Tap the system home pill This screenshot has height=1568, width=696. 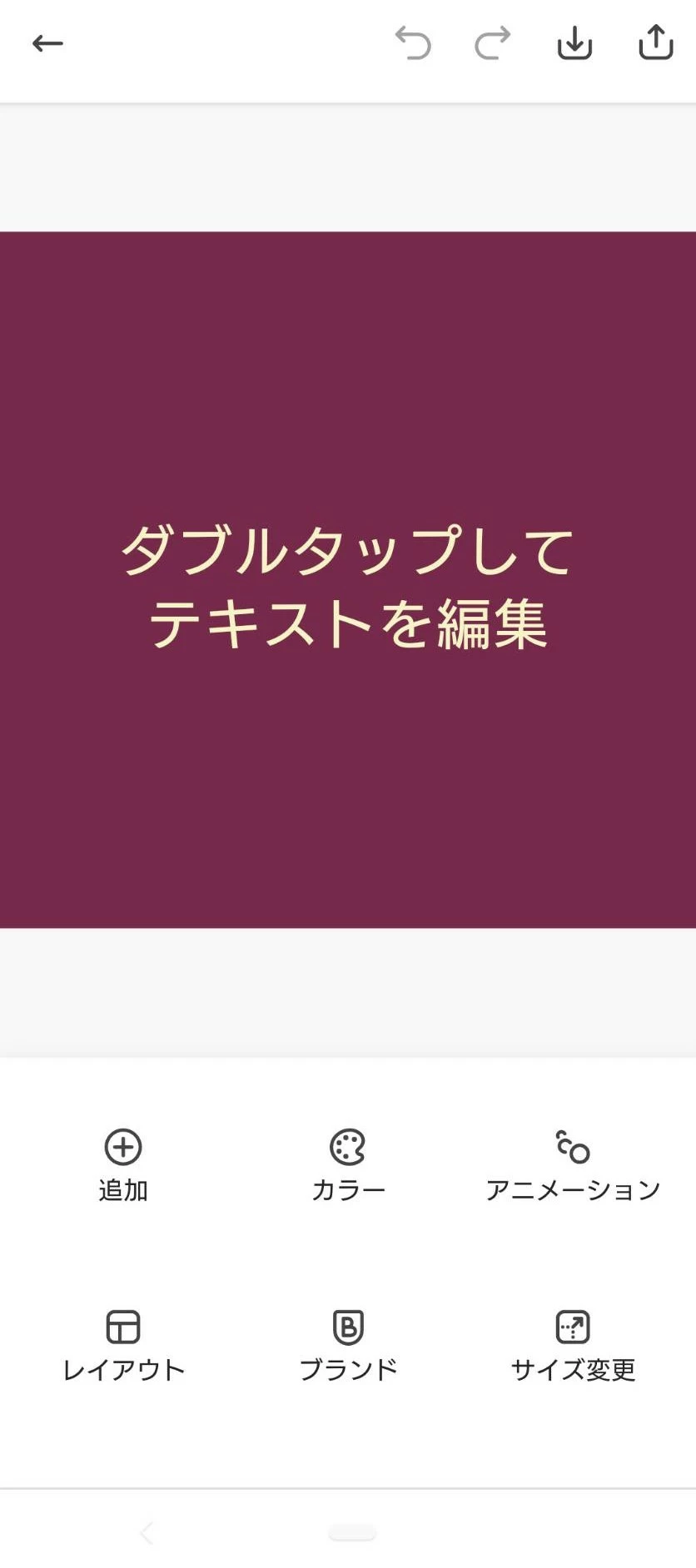coord(352,1532)
